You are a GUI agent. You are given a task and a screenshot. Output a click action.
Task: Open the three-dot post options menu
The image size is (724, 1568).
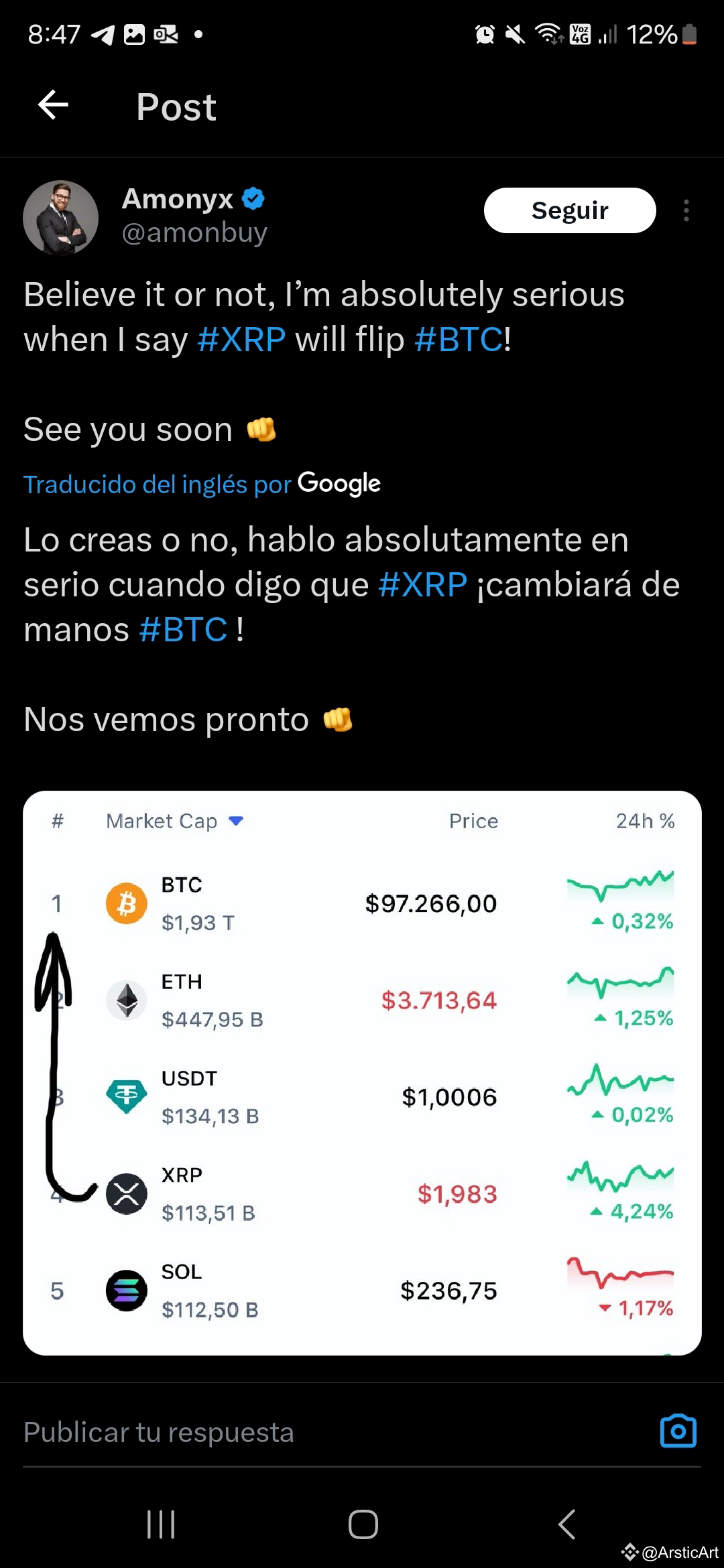click(x=686, y=210)
